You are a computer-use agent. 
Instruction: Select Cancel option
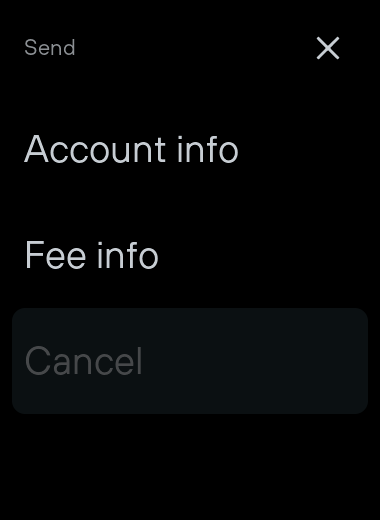point(190,361)
